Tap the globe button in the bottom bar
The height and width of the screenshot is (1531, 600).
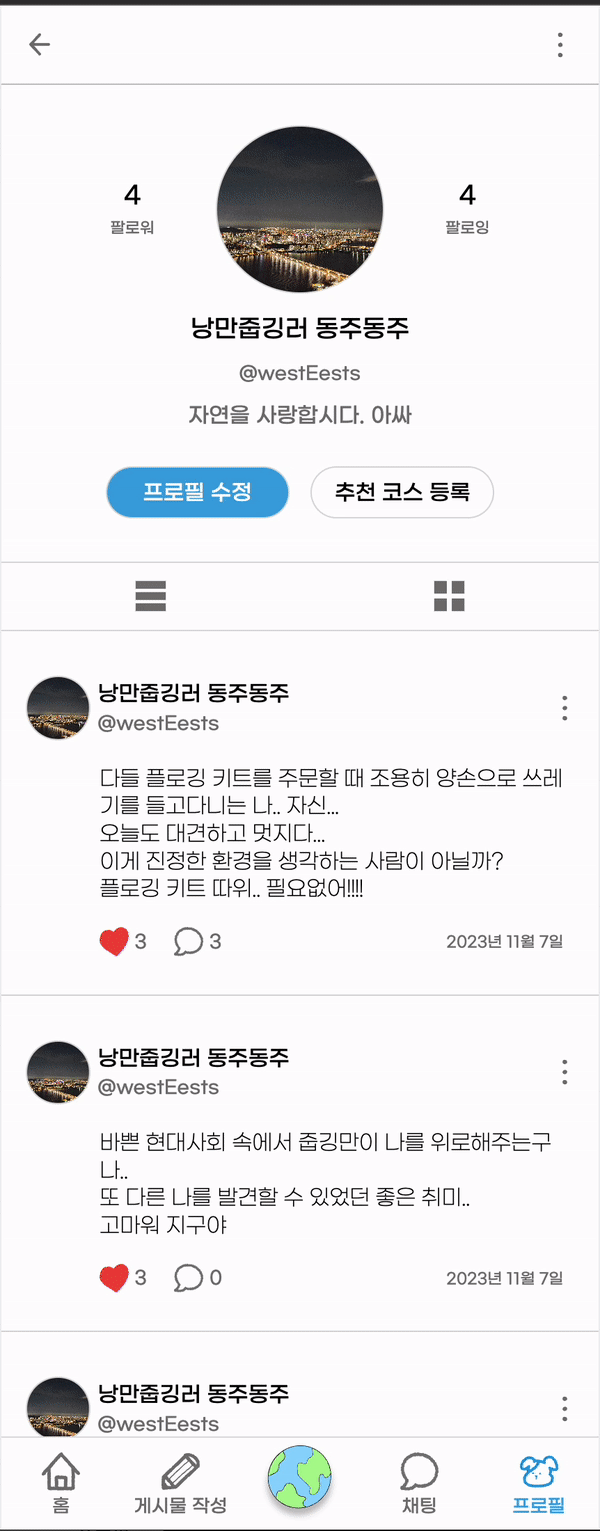click(299, 1476)
